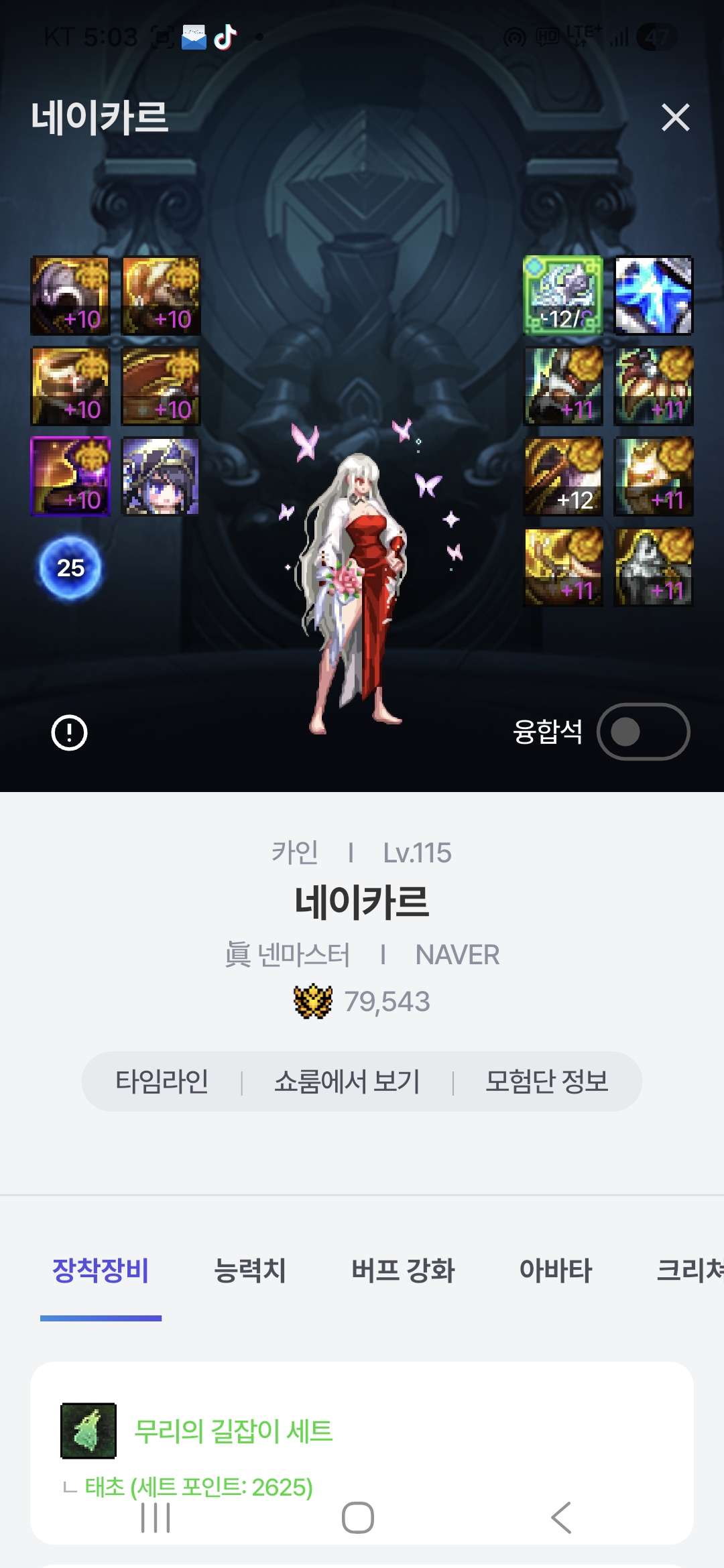Screen dimensions: 724x1568
Task: Switch to the 능력치 tab
Action: click(x=249, y=1270)
